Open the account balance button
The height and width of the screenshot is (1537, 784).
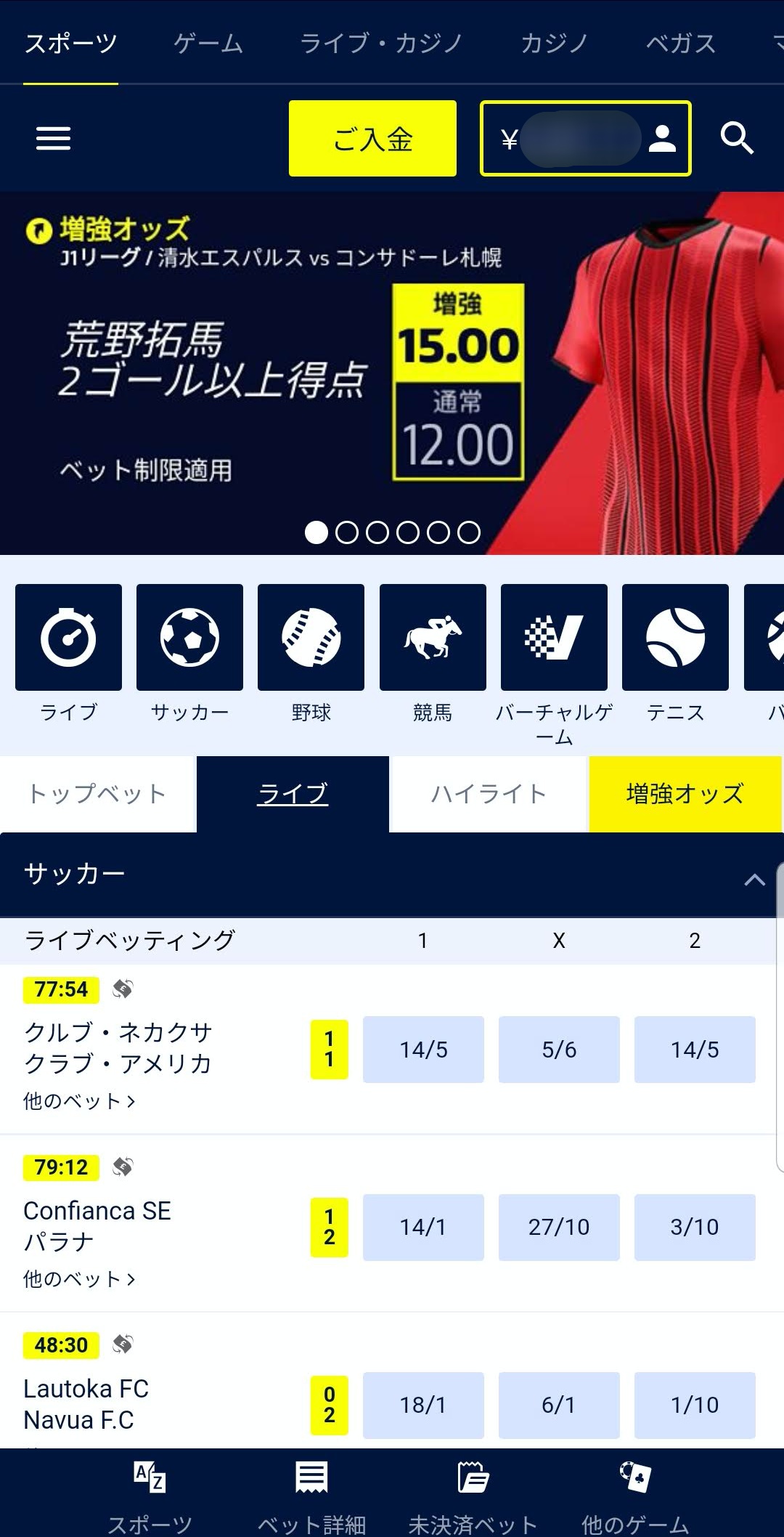pos(585,138)
